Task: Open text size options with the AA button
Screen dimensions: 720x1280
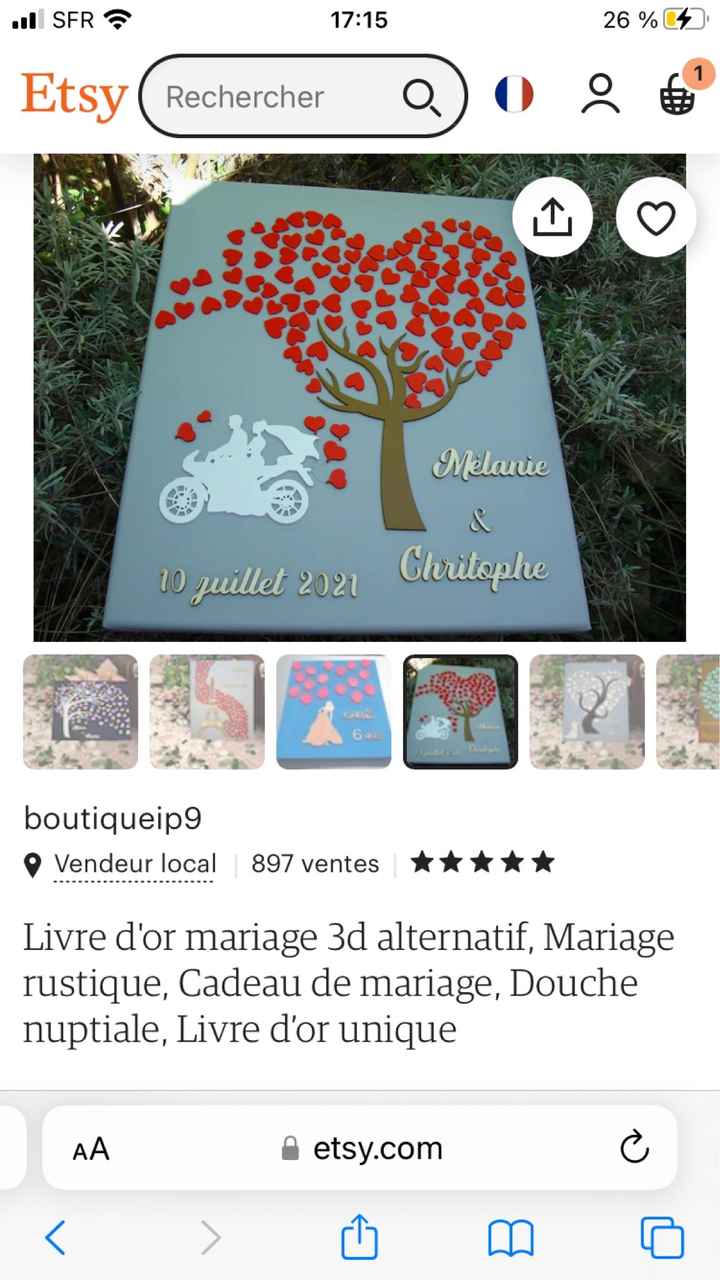Action: tap(89, 1148)
